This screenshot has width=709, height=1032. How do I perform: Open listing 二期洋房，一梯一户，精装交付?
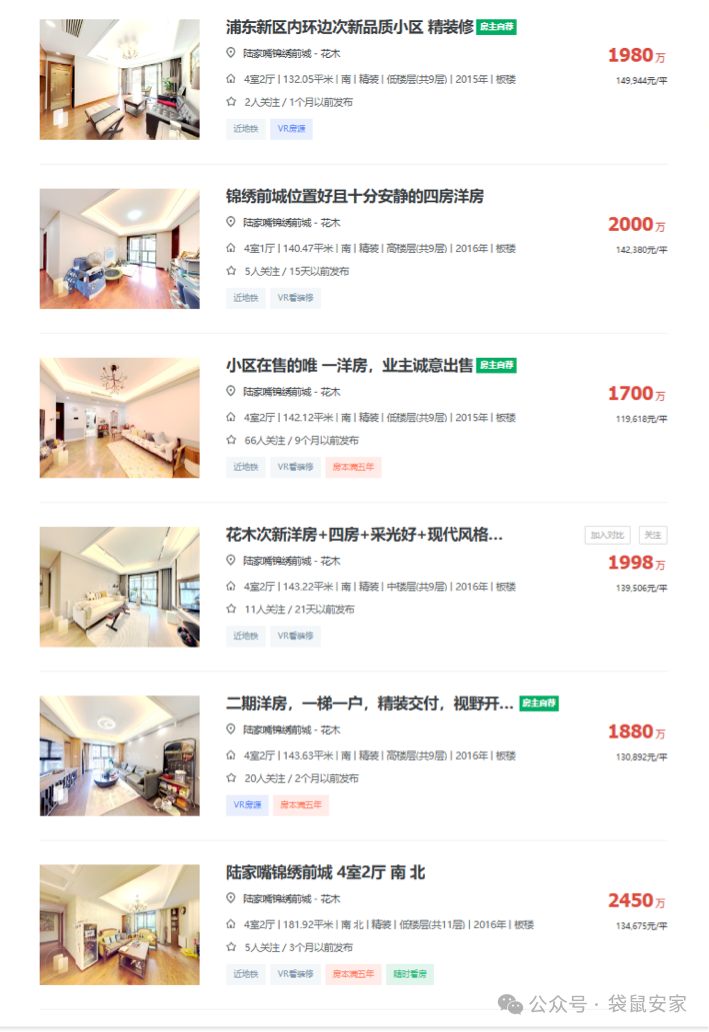(370, 703)
